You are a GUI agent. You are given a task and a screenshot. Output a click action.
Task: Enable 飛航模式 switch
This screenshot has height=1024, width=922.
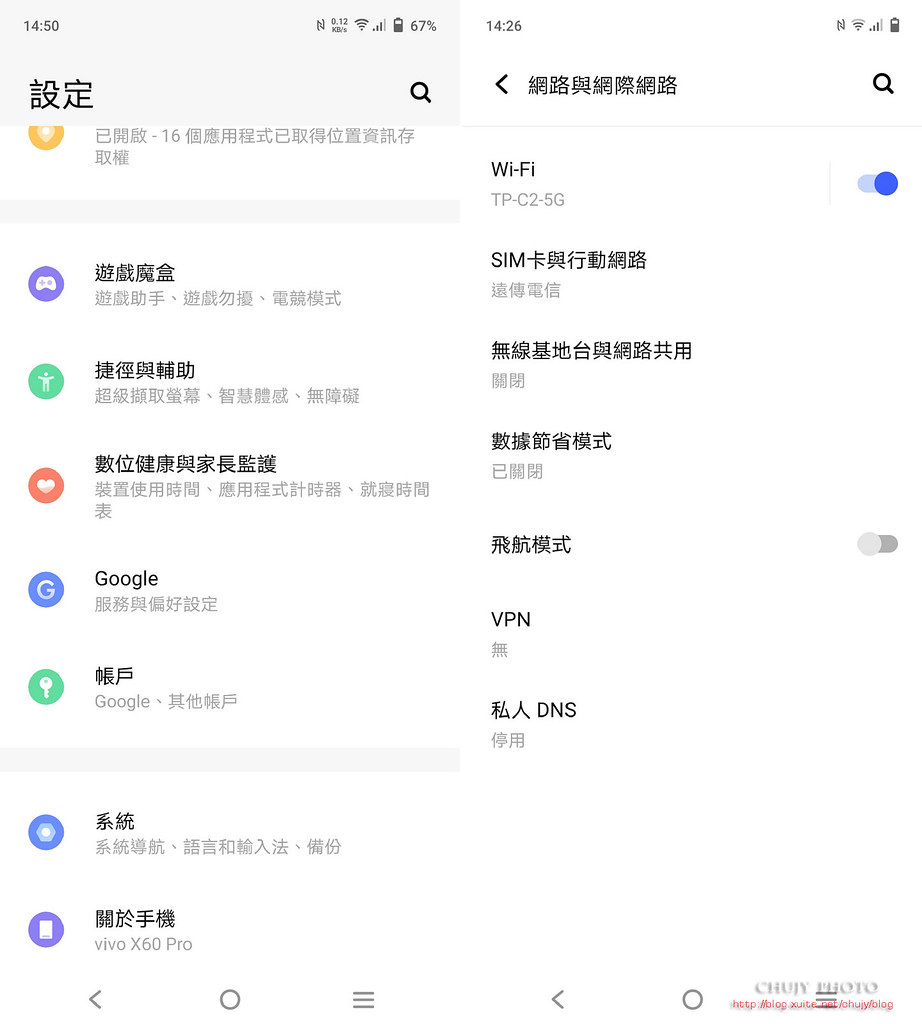tap(877, 544)
